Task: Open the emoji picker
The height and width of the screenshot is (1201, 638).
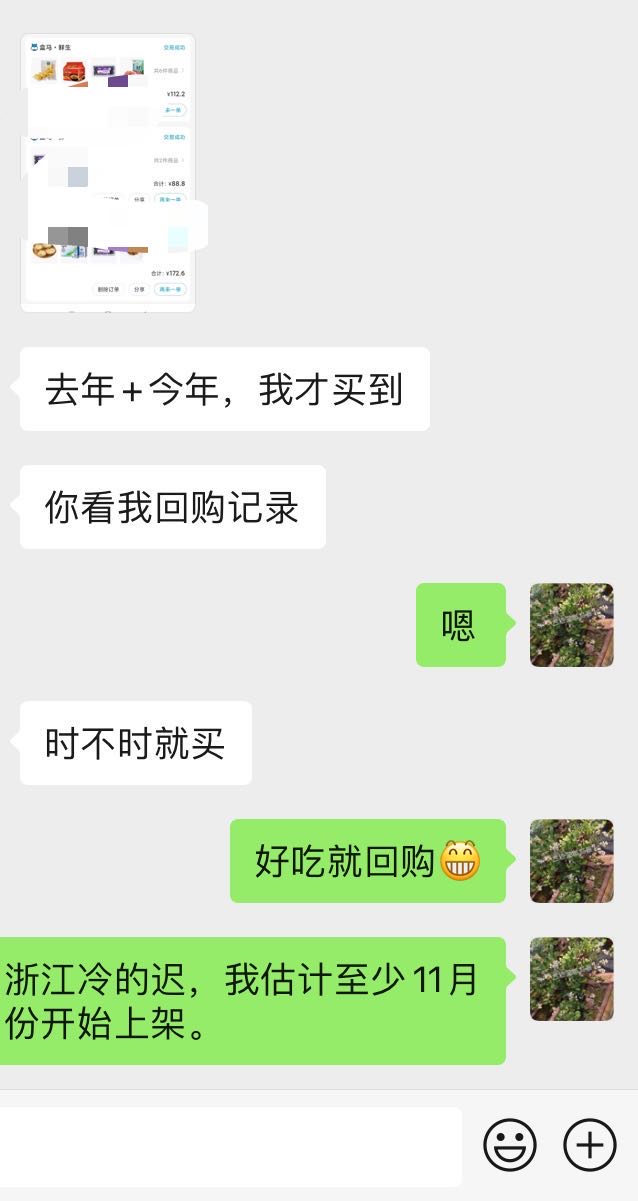Action: click(510, 1145)
